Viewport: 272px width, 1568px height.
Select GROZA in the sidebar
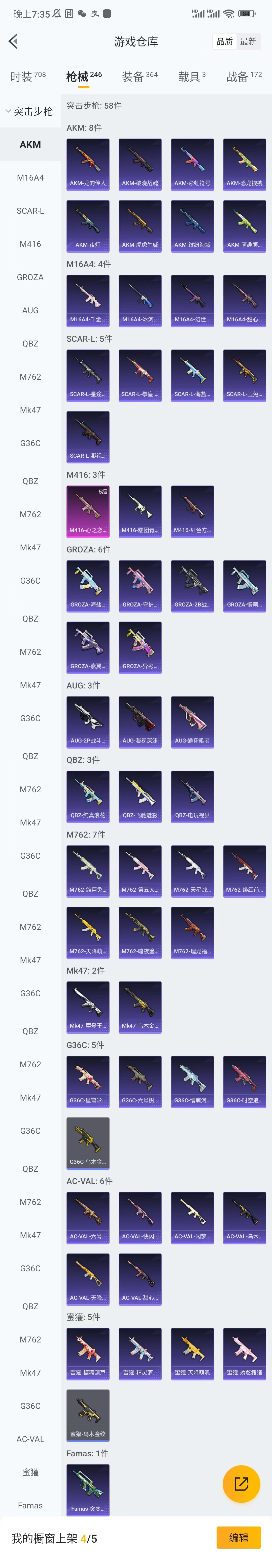pyautogui.click(x=30, y=277)
